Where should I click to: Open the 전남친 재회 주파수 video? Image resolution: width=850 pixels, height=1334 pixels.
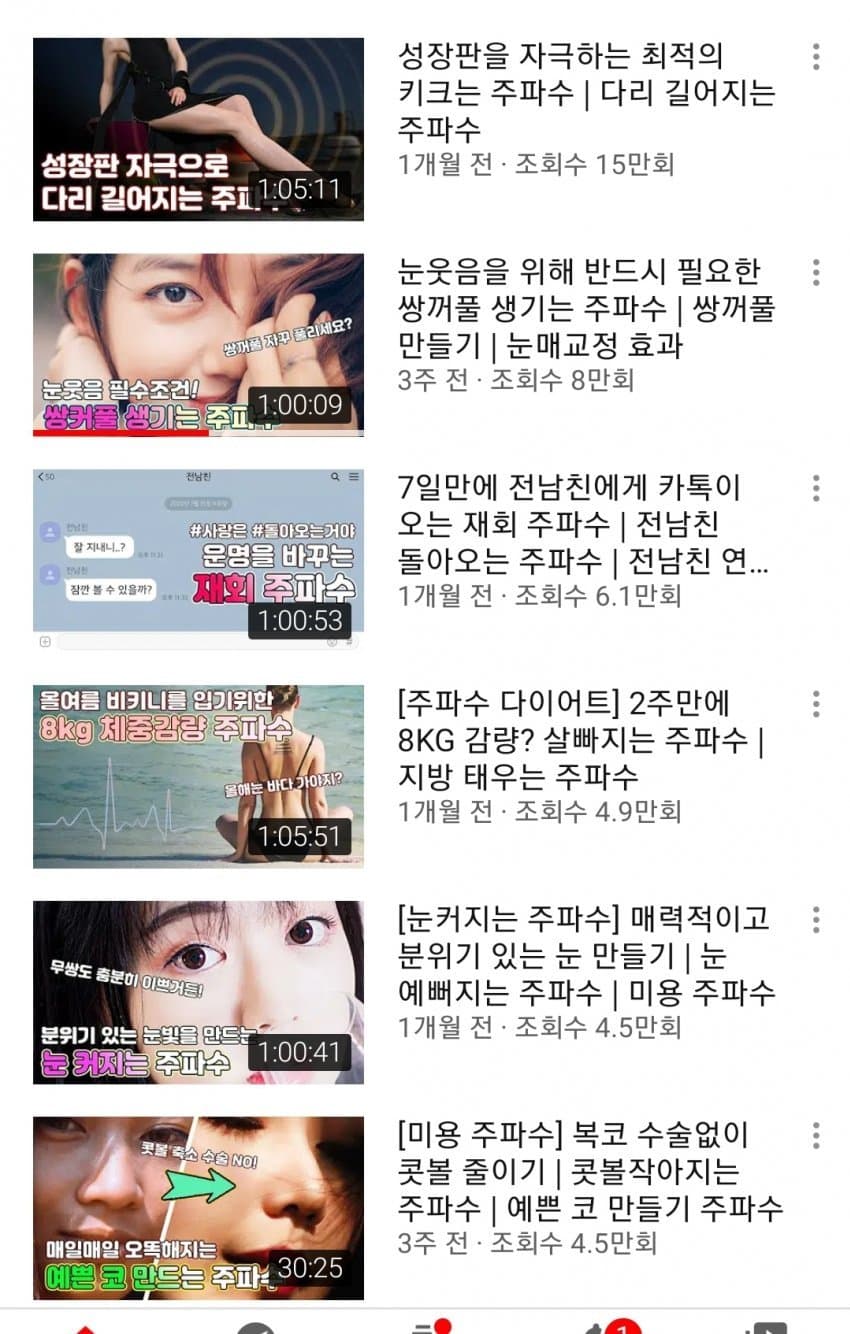[198, 560]
